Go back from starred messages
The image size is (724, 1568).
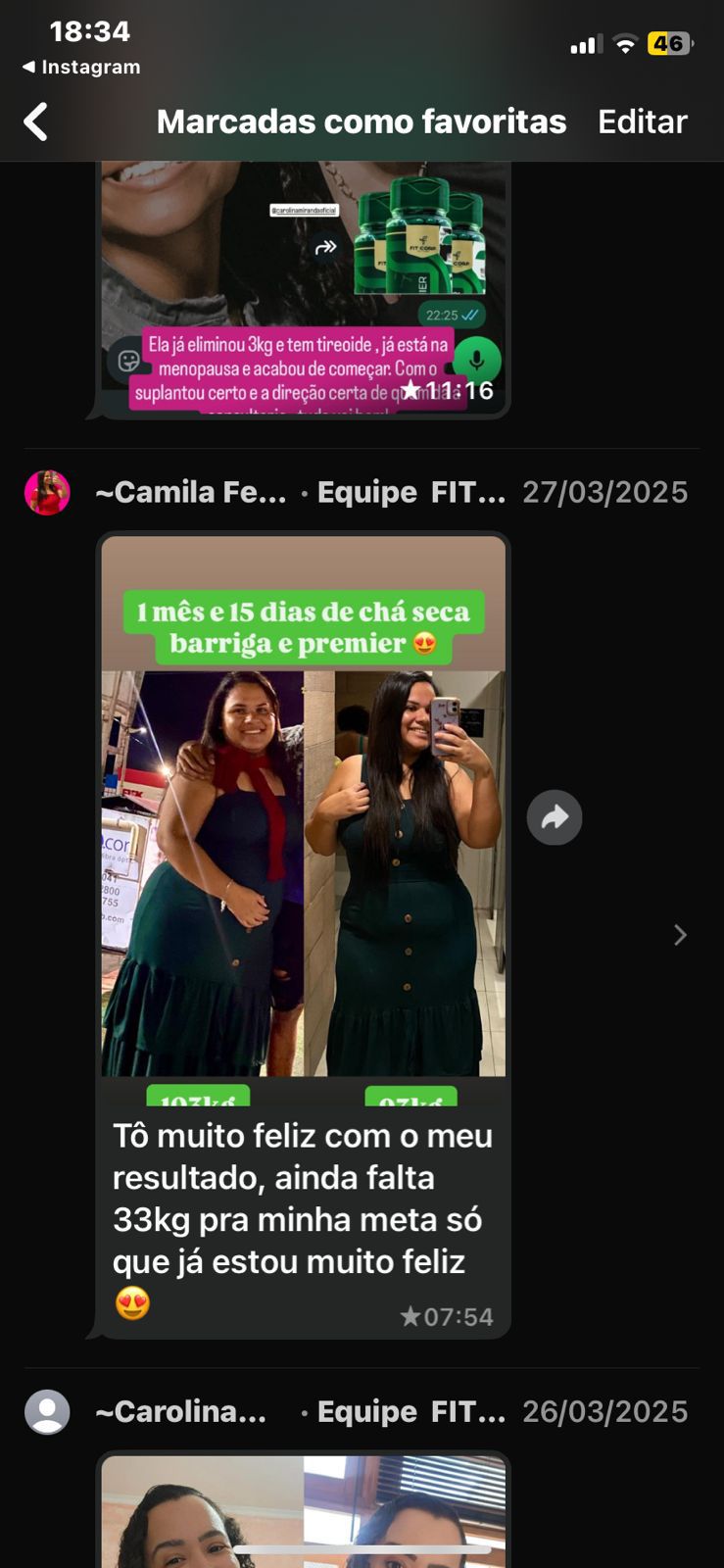36,122
